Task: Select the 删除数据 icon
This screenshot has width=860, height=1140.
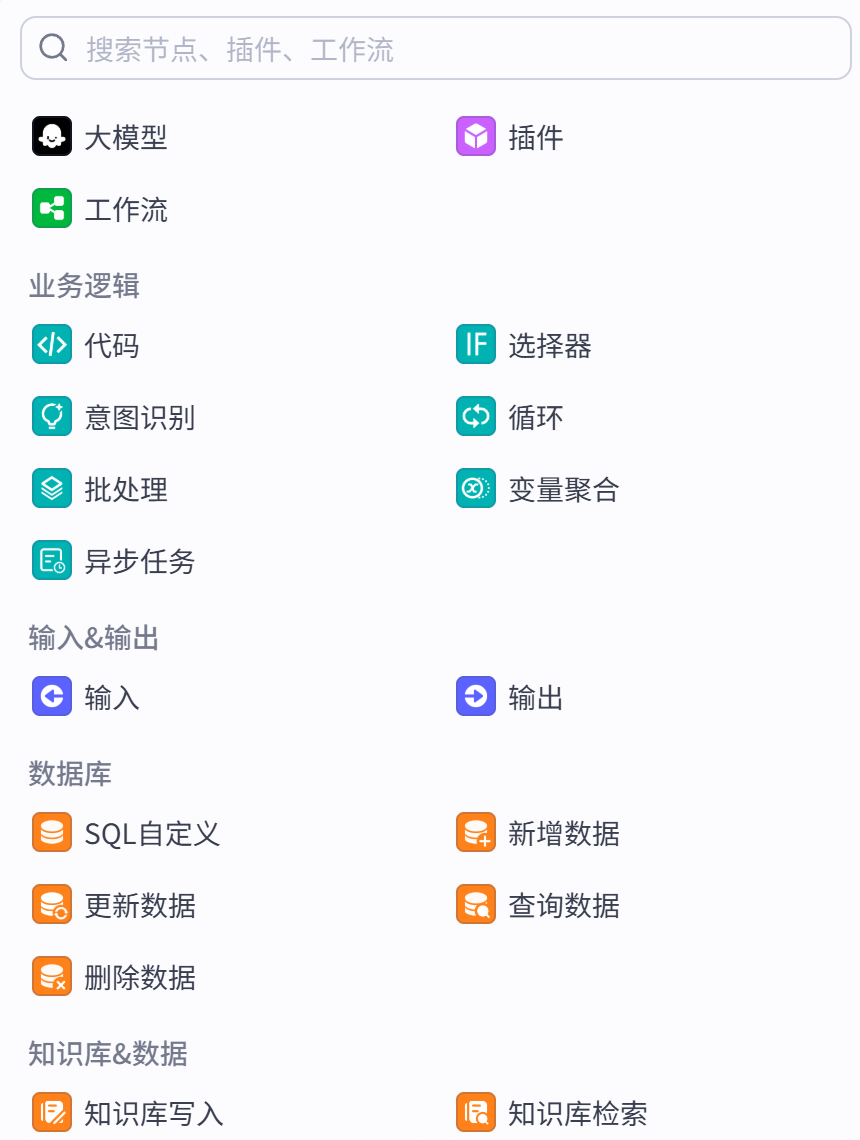Action: point(51,977)
